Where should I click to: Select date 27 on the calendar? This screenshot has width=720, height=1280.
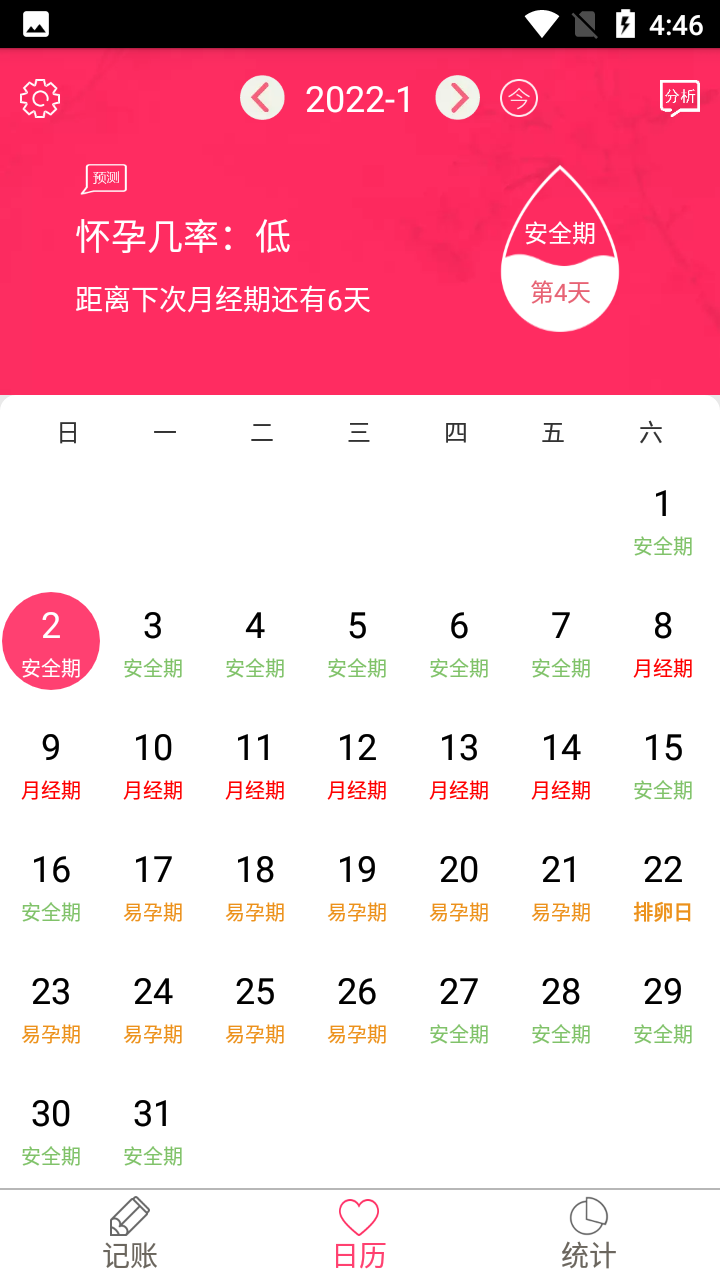pyautogui.click(x=459, y=1008)
